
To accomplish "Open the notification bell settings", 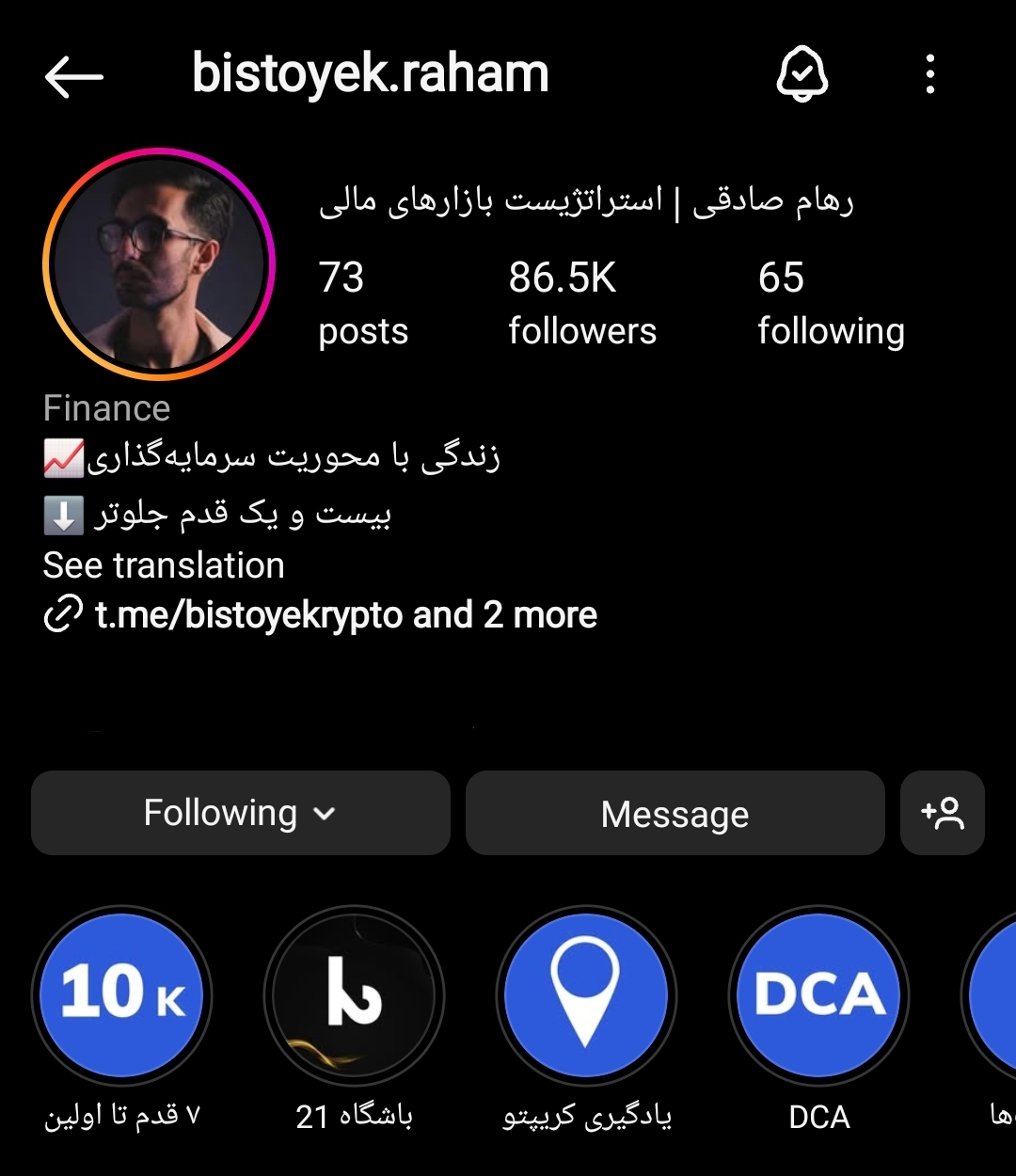I will pos(802,74).
